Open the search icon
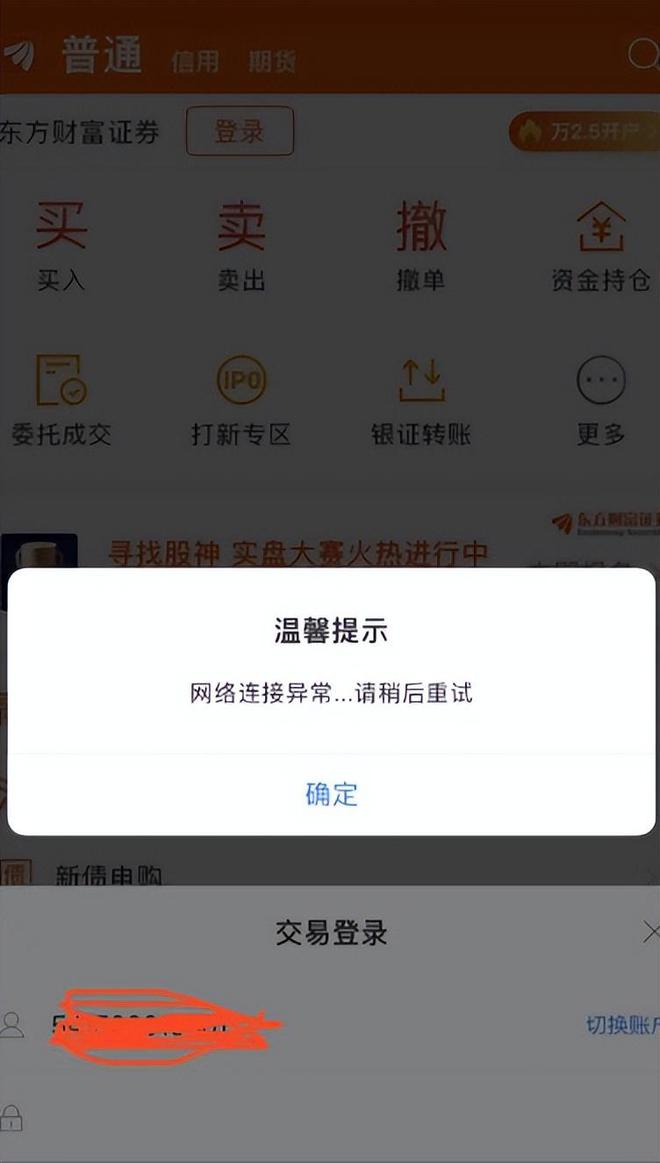Image resolution: width=660 pixels, height=1163 pixels. pos(643,54)
